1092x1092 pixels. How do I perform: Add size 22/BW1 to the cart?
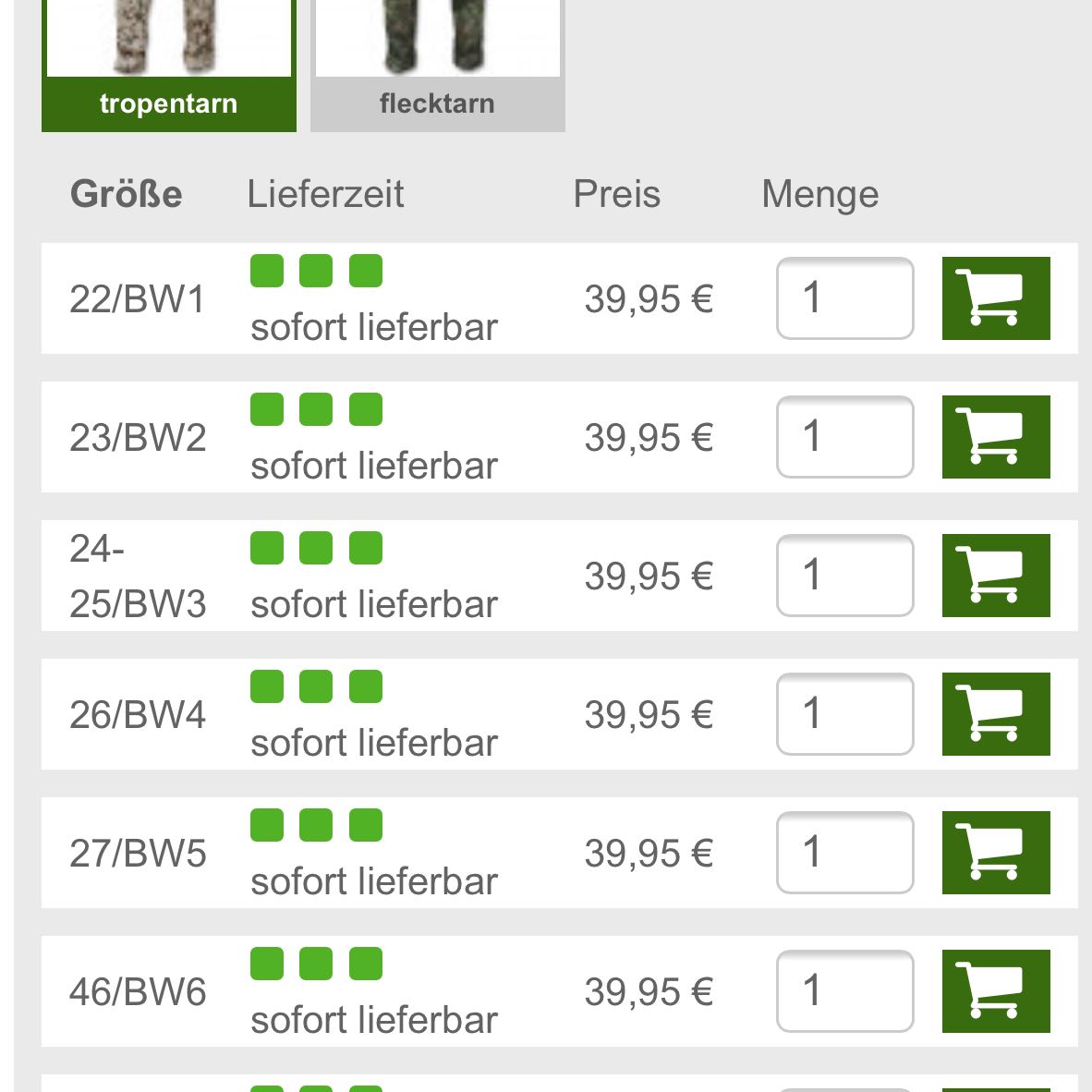pos(995,298)
